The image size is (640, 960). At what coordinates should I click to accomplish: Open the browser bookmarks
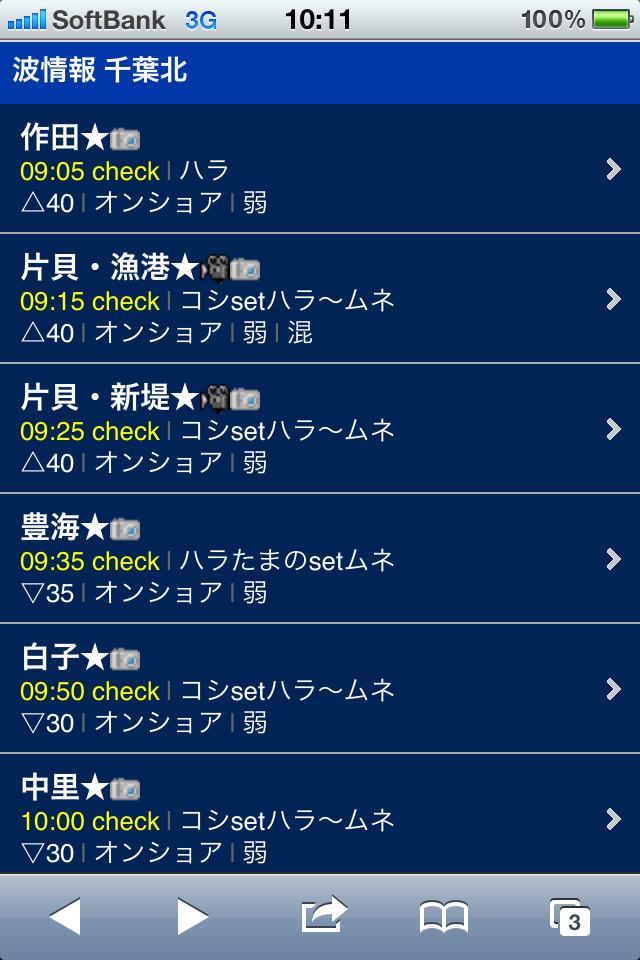pos(444,916)
